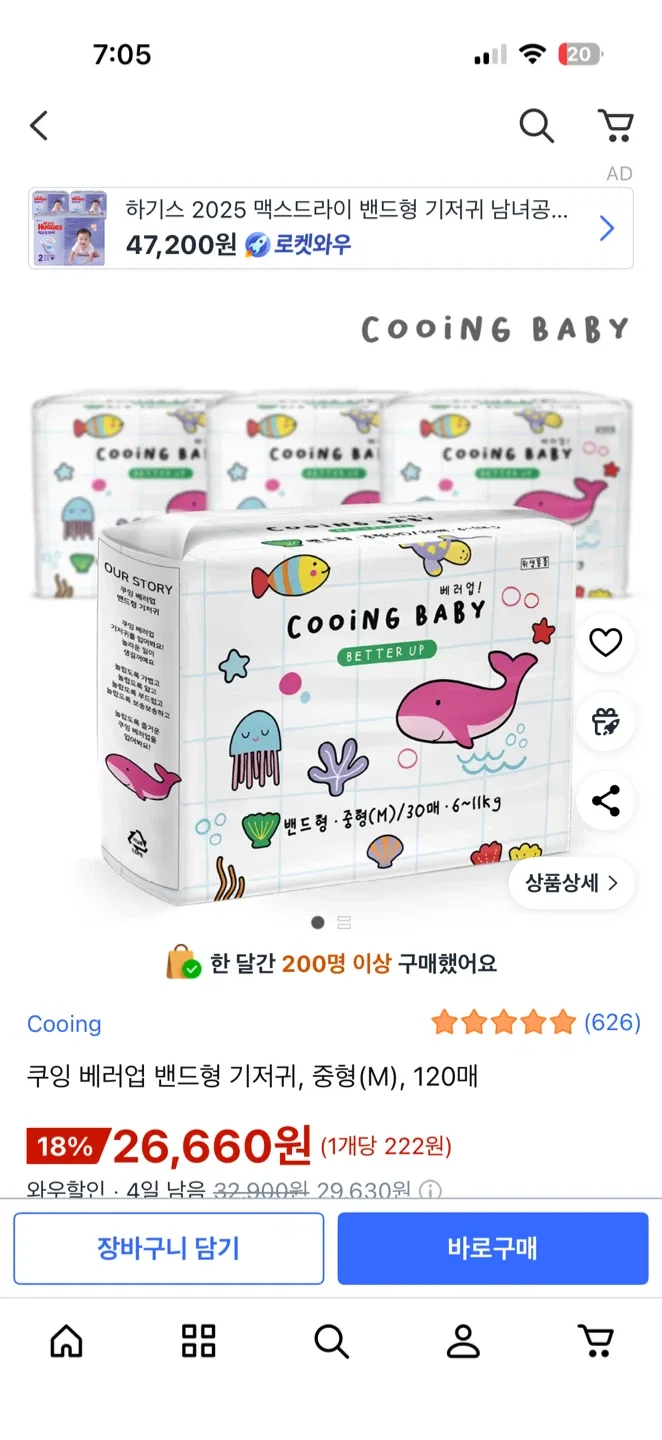Open the shopping cart at the top
This screenshot has height=1440, width=662.
point(615,126)
